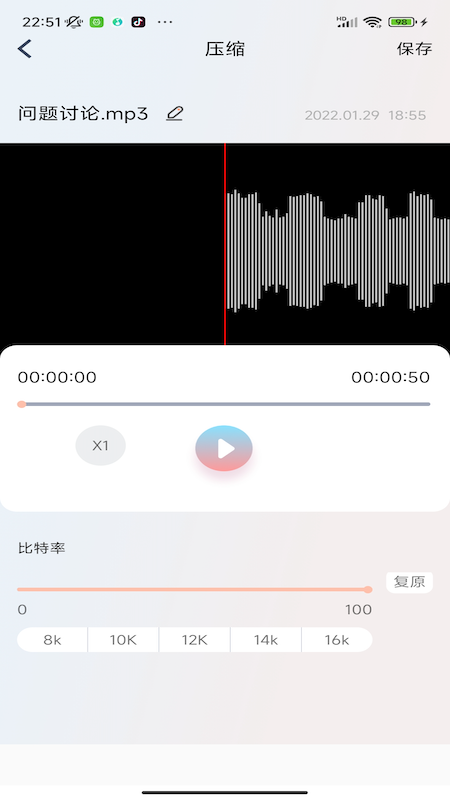Tap the playback progress bar to seek
The image size is (450, 800).
point(223,404)
